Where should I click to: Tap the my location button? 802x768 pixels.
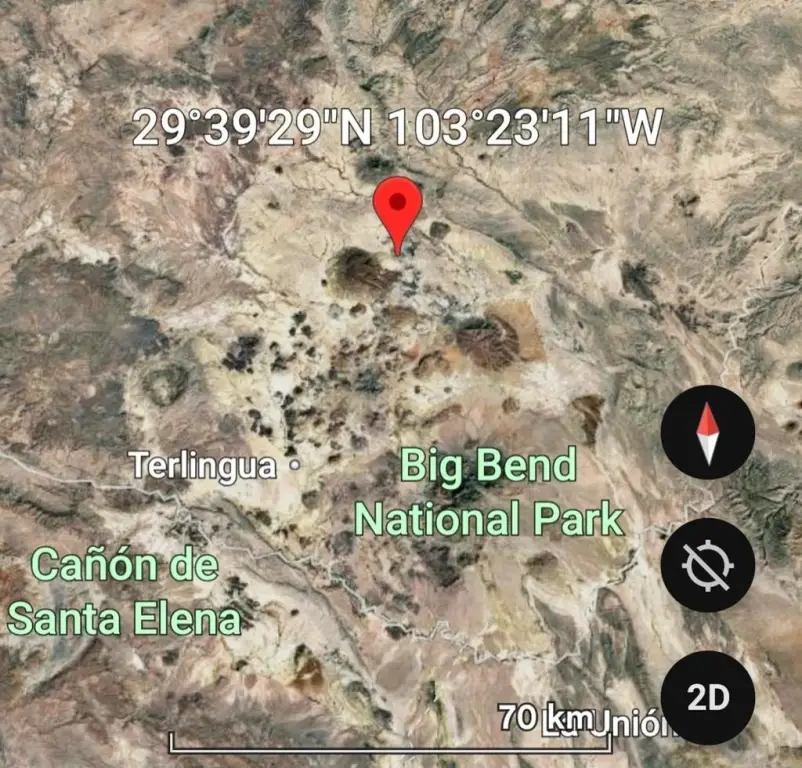click(708, 566)
